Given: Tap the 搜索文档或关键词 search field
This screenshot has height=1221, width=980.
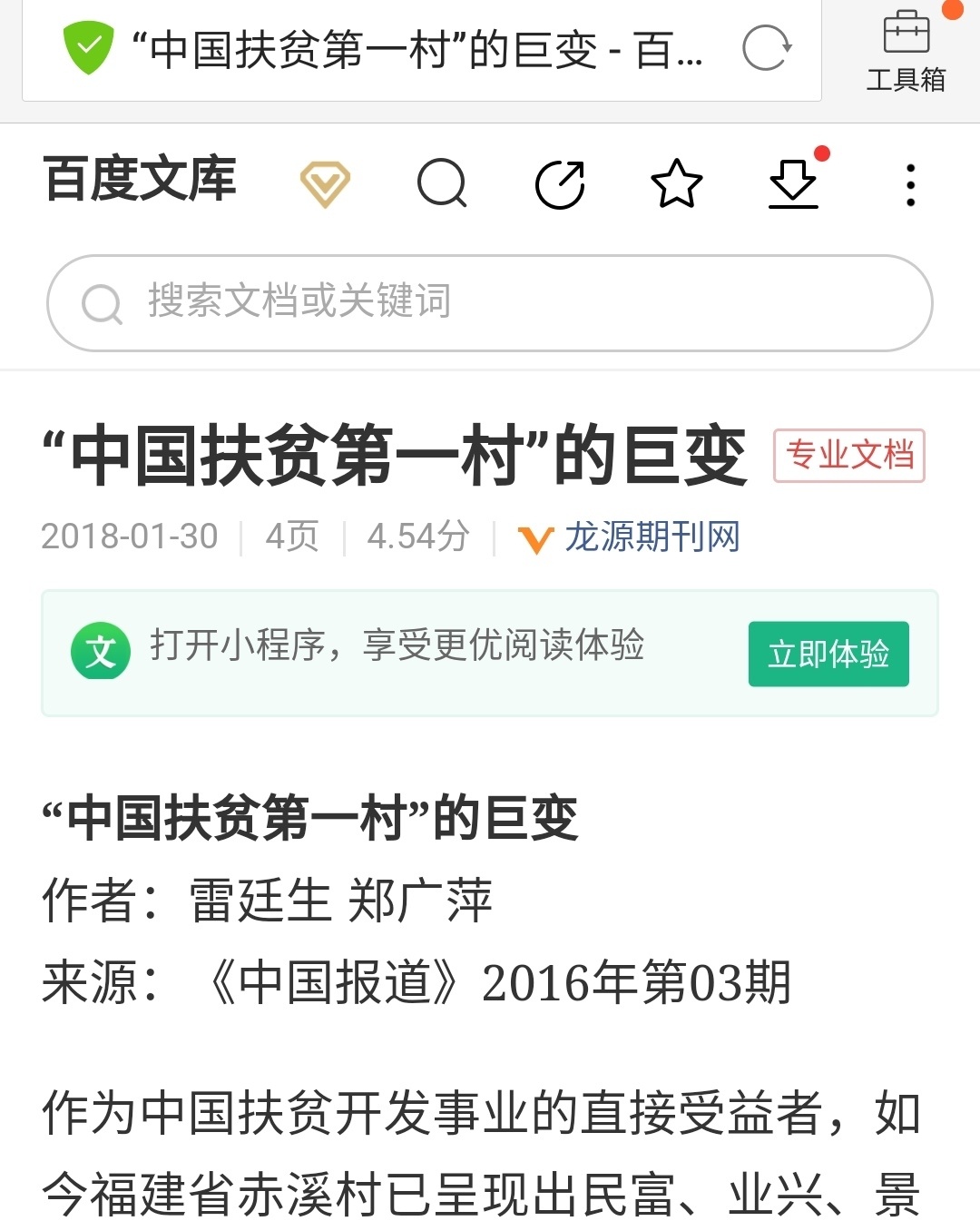Looking at the screenshot, I should [490, 302].
